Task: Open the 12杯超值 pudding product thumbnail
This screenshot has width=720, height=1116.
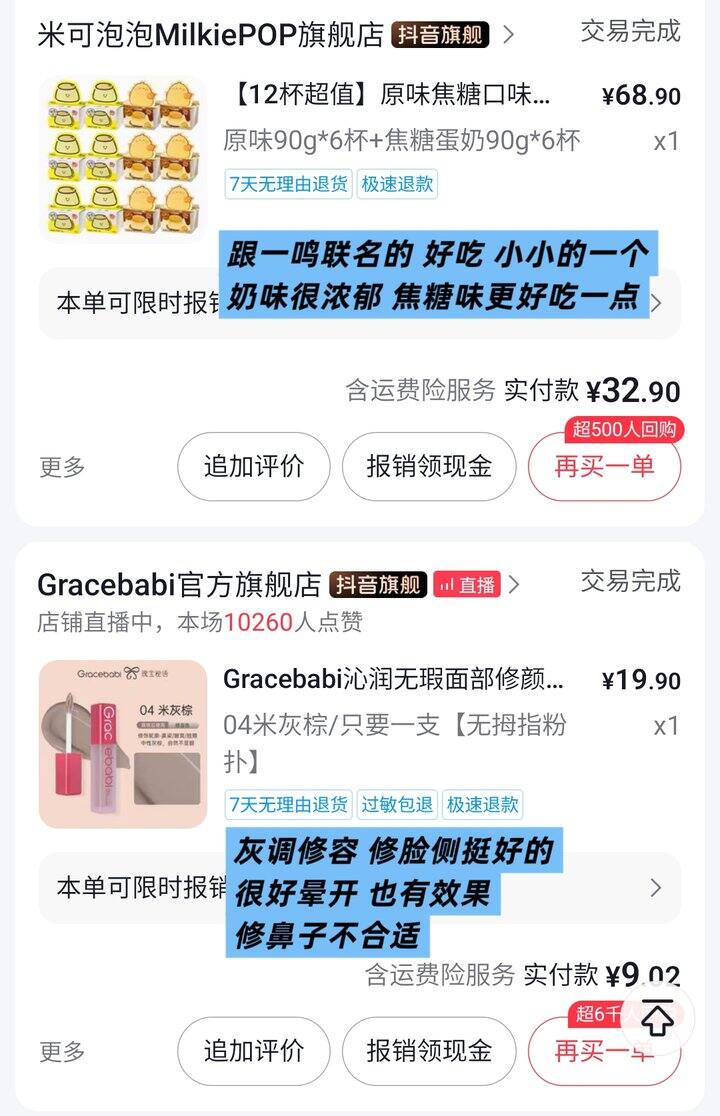Action: click(x=123, y=159)
